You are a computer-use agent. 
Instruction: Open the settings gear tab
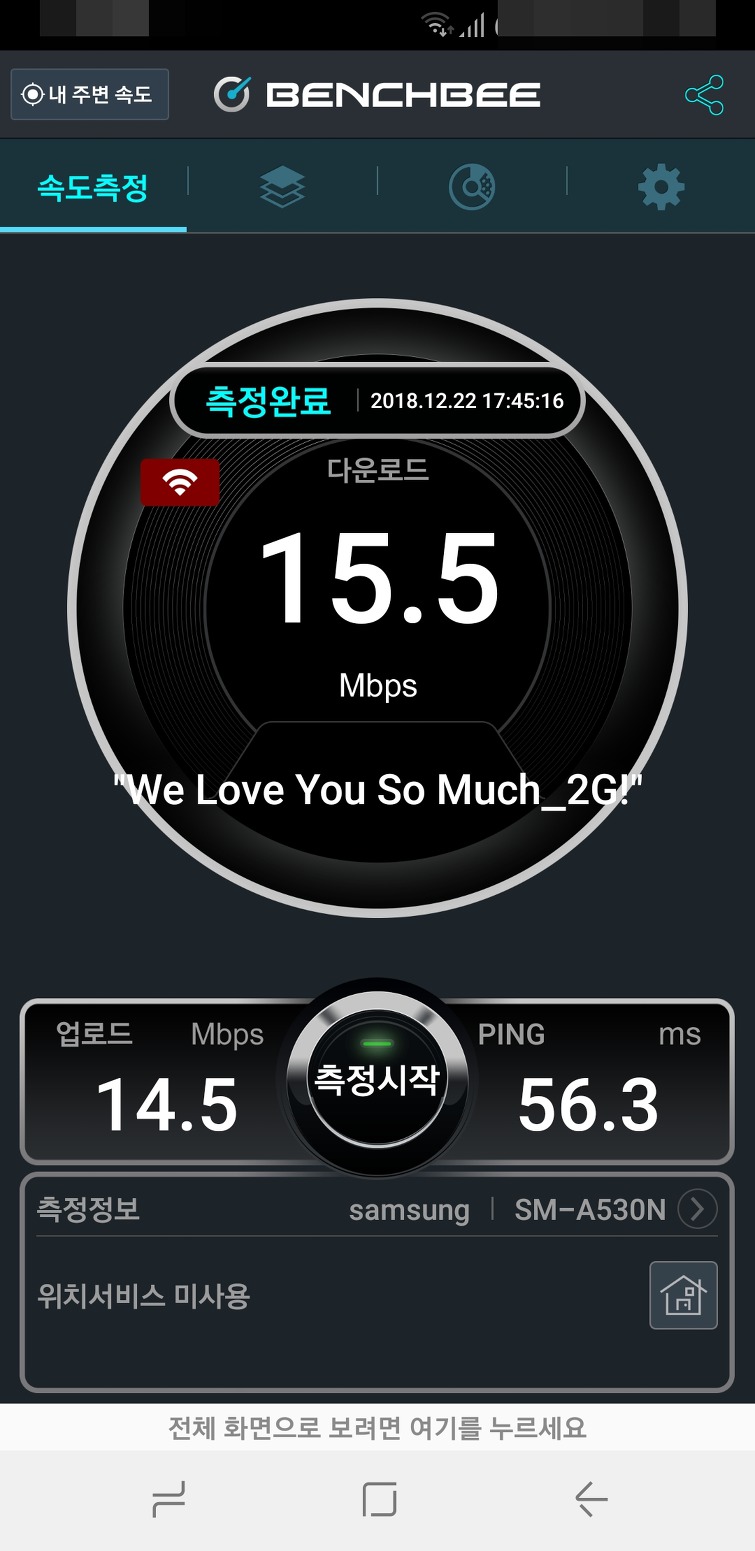point(661,187)
